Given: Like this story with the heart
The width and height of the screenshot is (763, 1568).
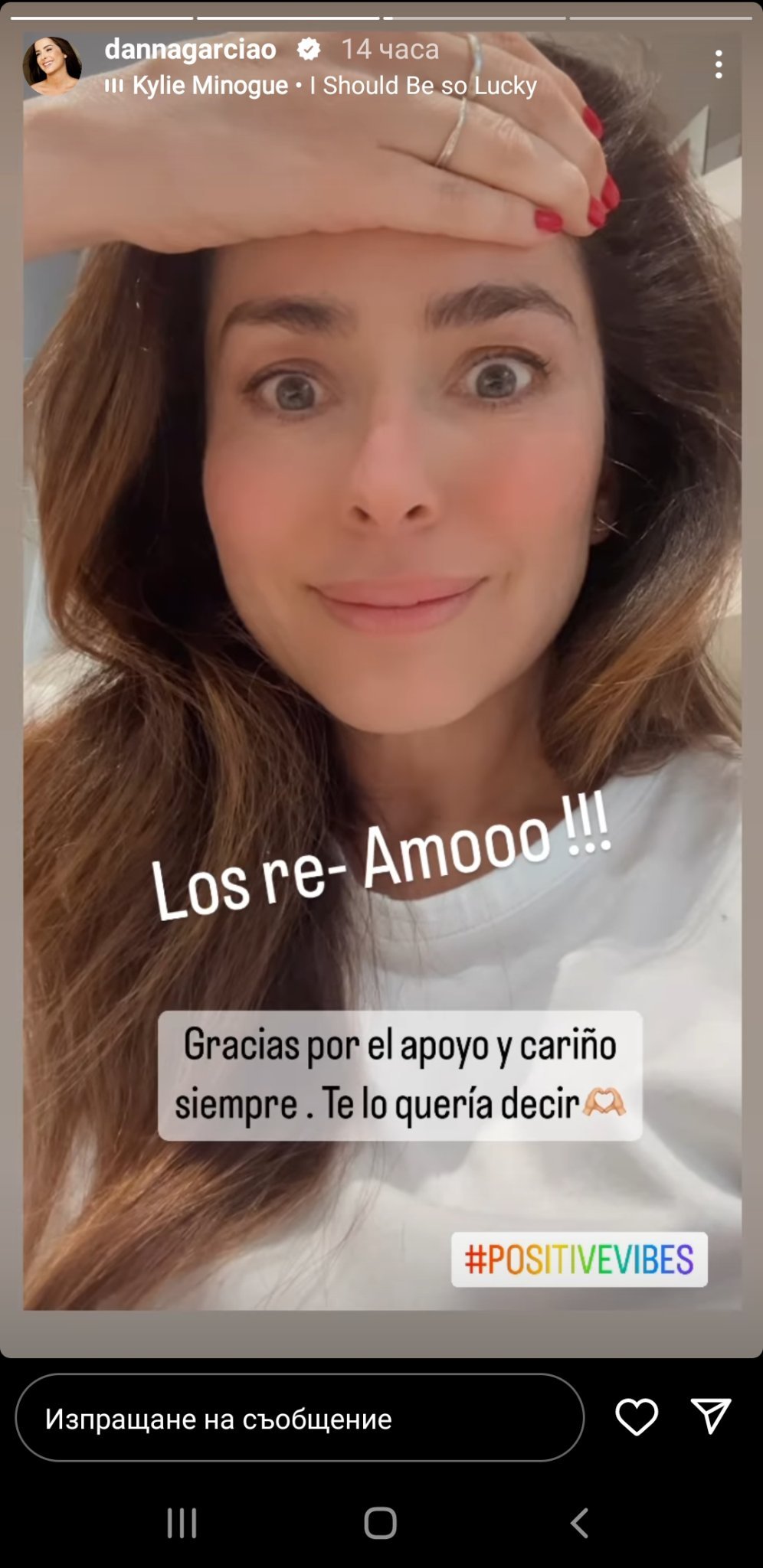Looking at the screenshot, I should pos(637,1416).
